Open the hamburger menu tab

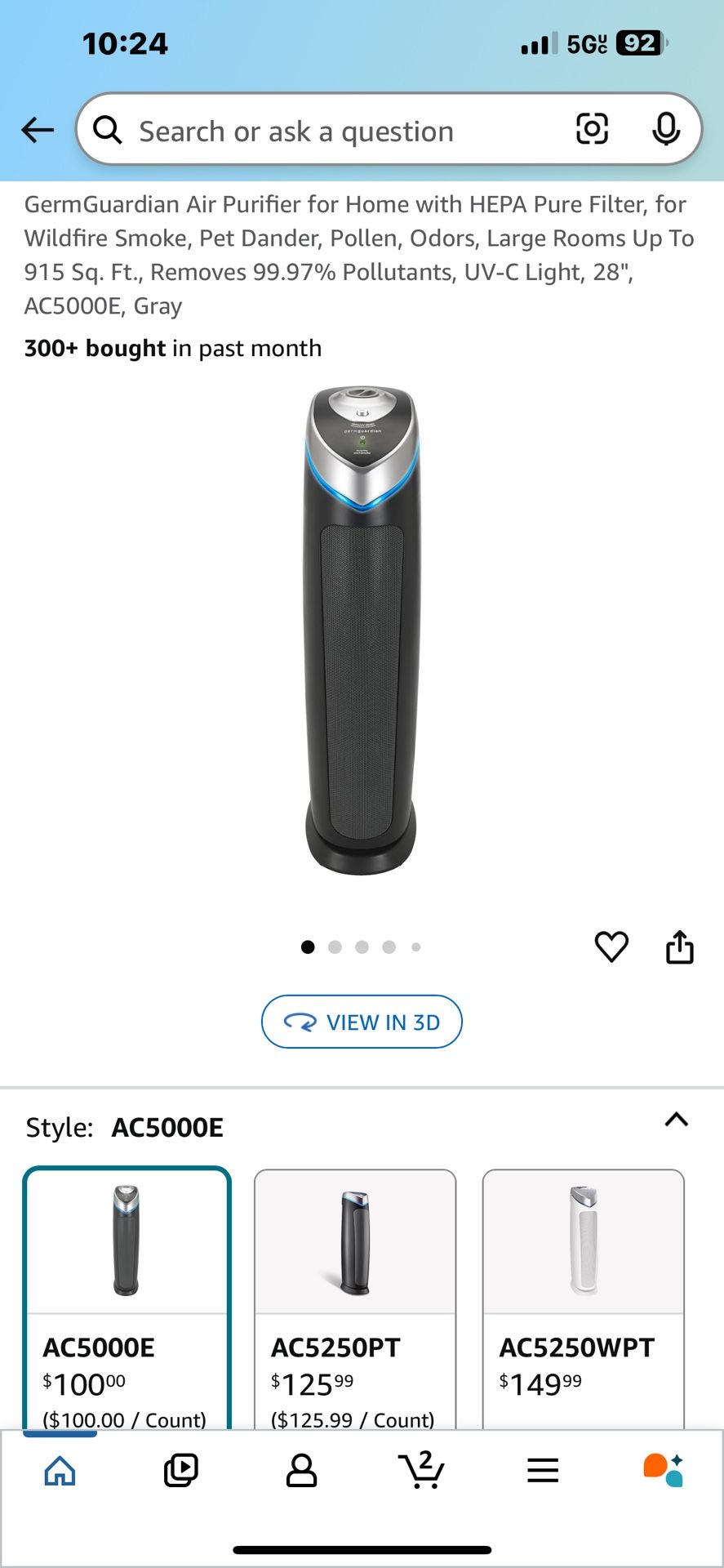point(543,1471)
